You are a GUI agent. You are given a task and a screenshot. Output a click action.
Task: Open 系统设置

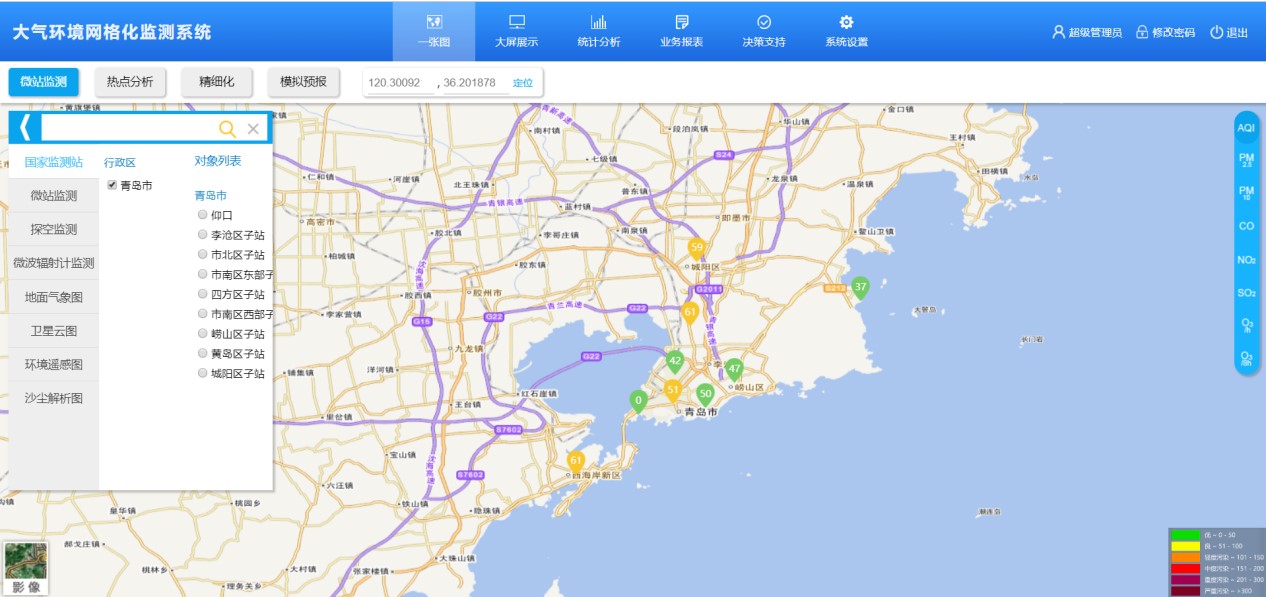tap(846, 31)
